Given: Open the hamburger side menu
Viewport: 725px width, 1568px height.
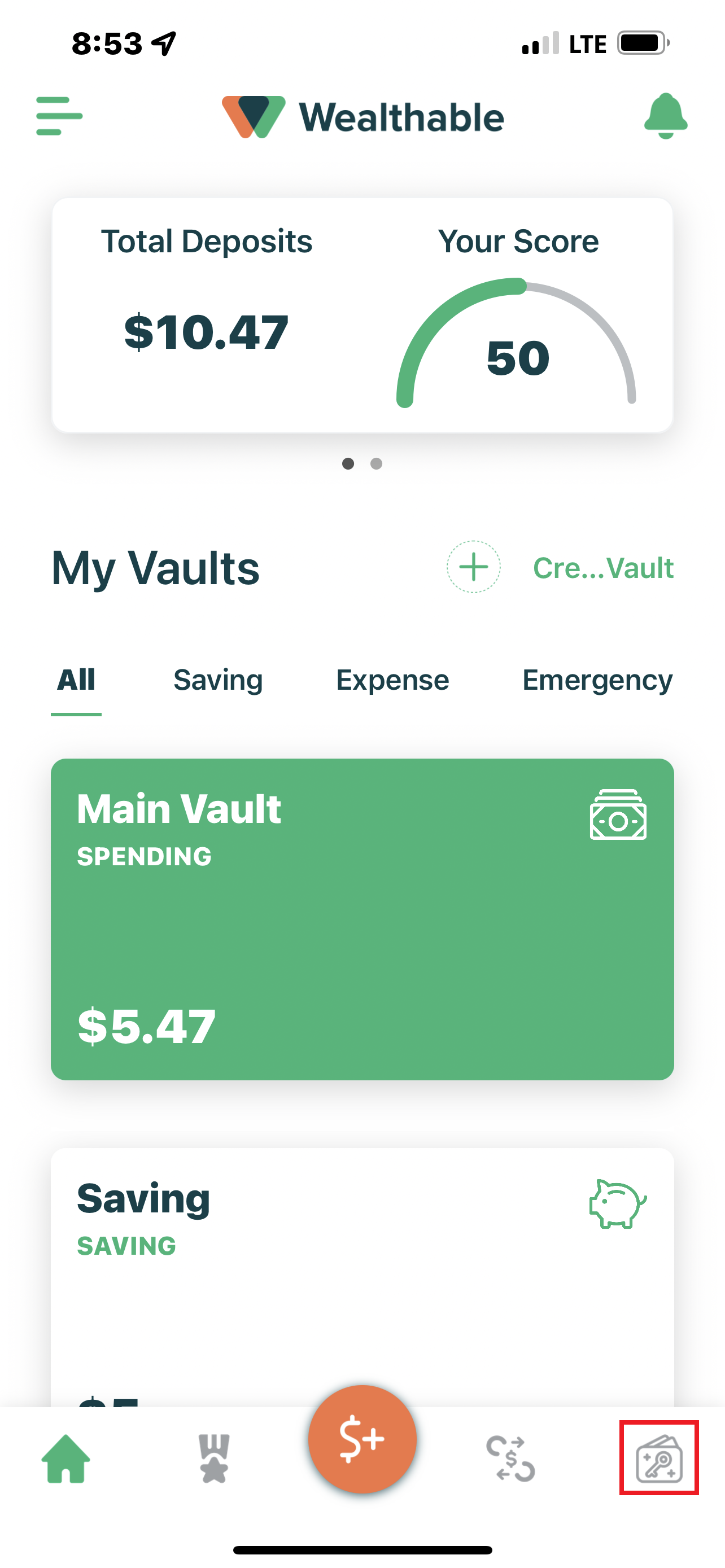Looking at the screenshot, I should pyautogui.click(x=59, y=116).
